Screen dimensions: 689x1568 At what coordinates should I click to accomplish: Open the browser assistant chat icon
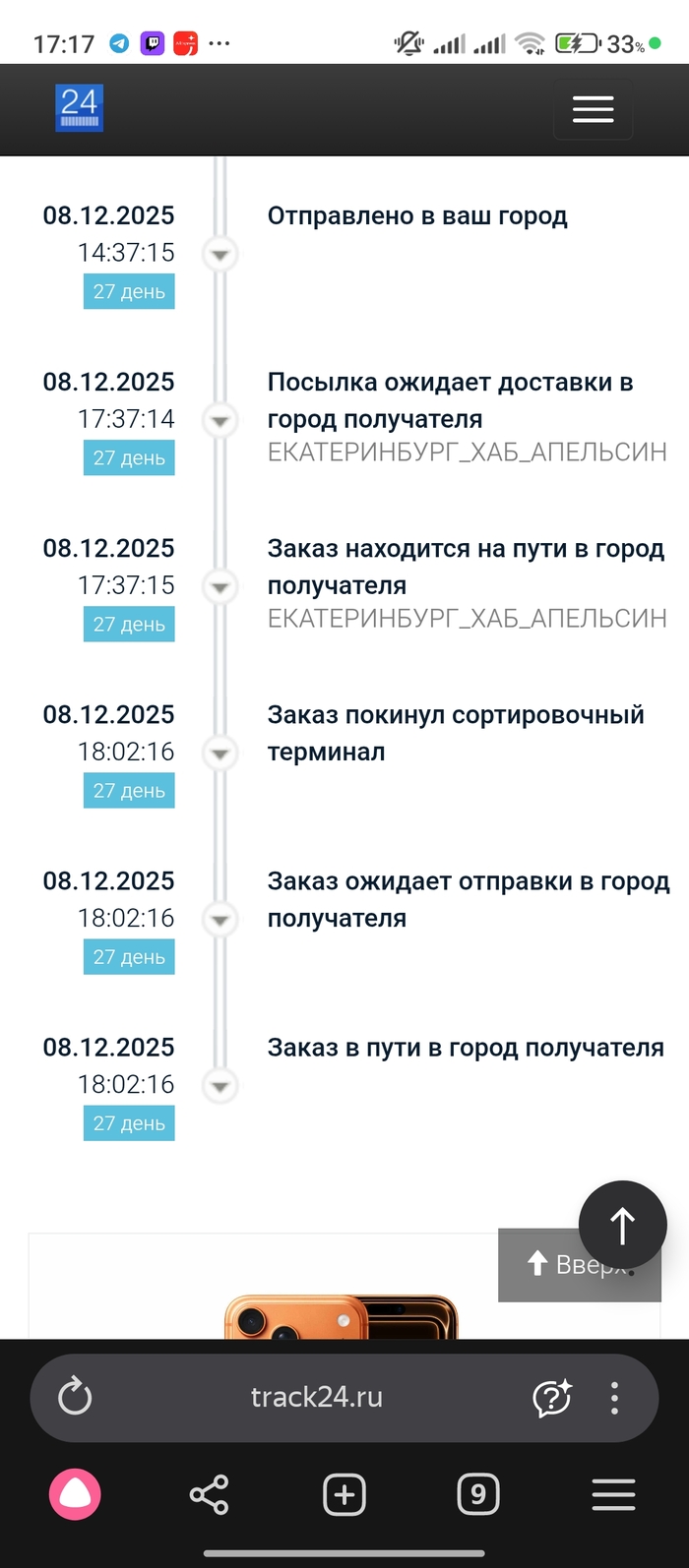coord(551,1397)
